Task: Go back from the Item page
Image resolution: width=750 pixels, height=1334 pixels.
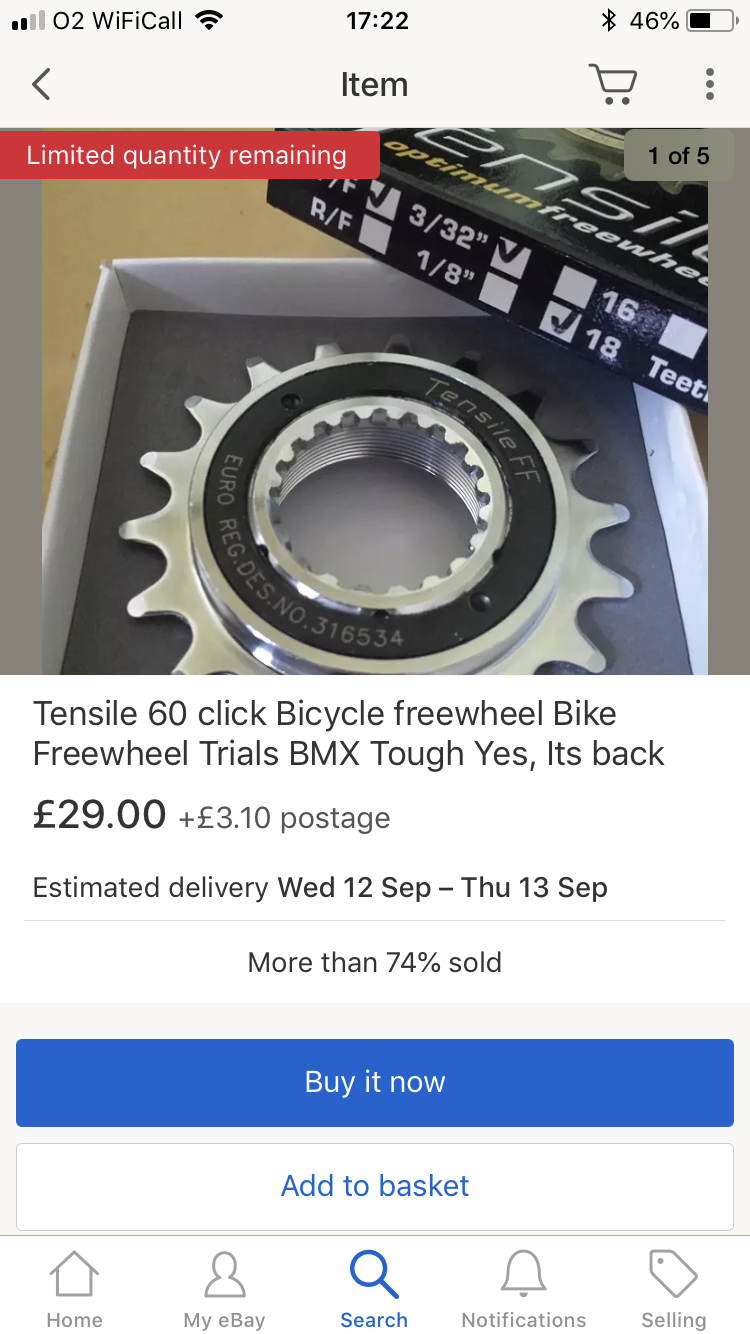Action: 40,84
